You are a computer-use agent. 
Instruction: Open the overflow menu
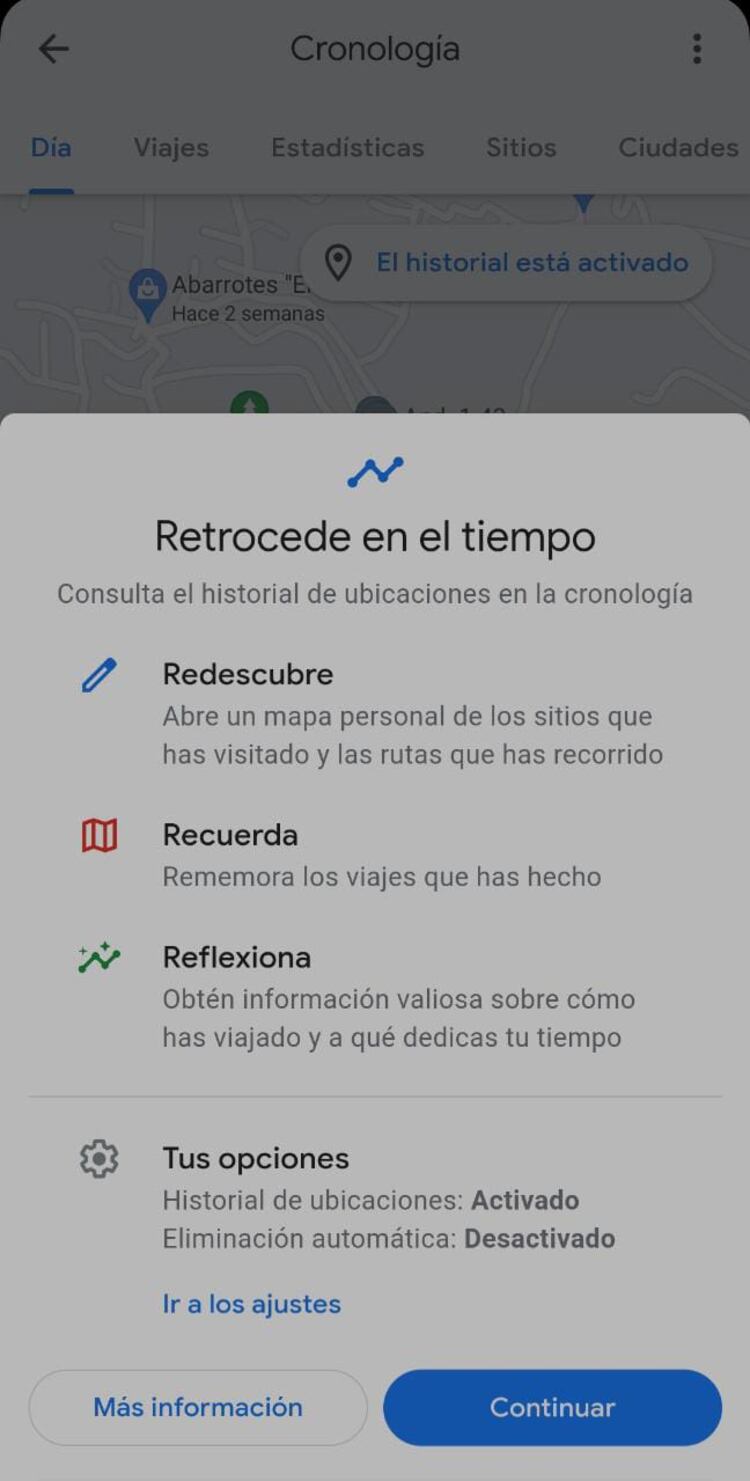tap(697, 49)
